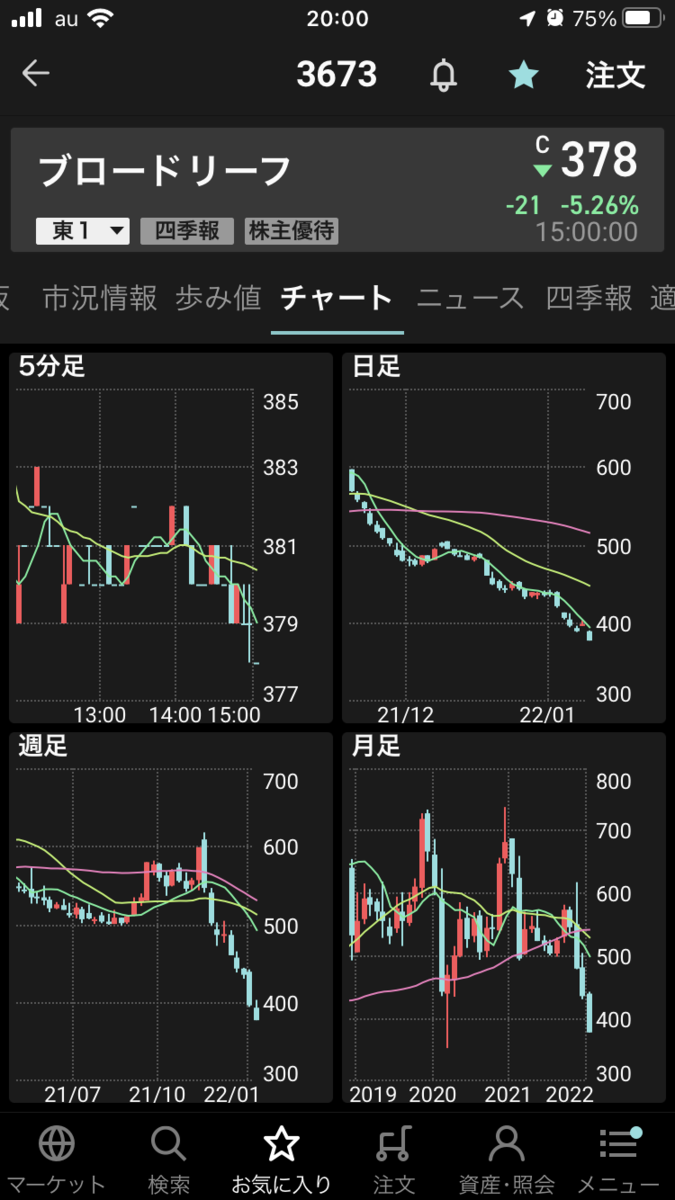Toggle the favorite star for 3673
Screen dimensions: 675x1200
[x=523, y=75]
